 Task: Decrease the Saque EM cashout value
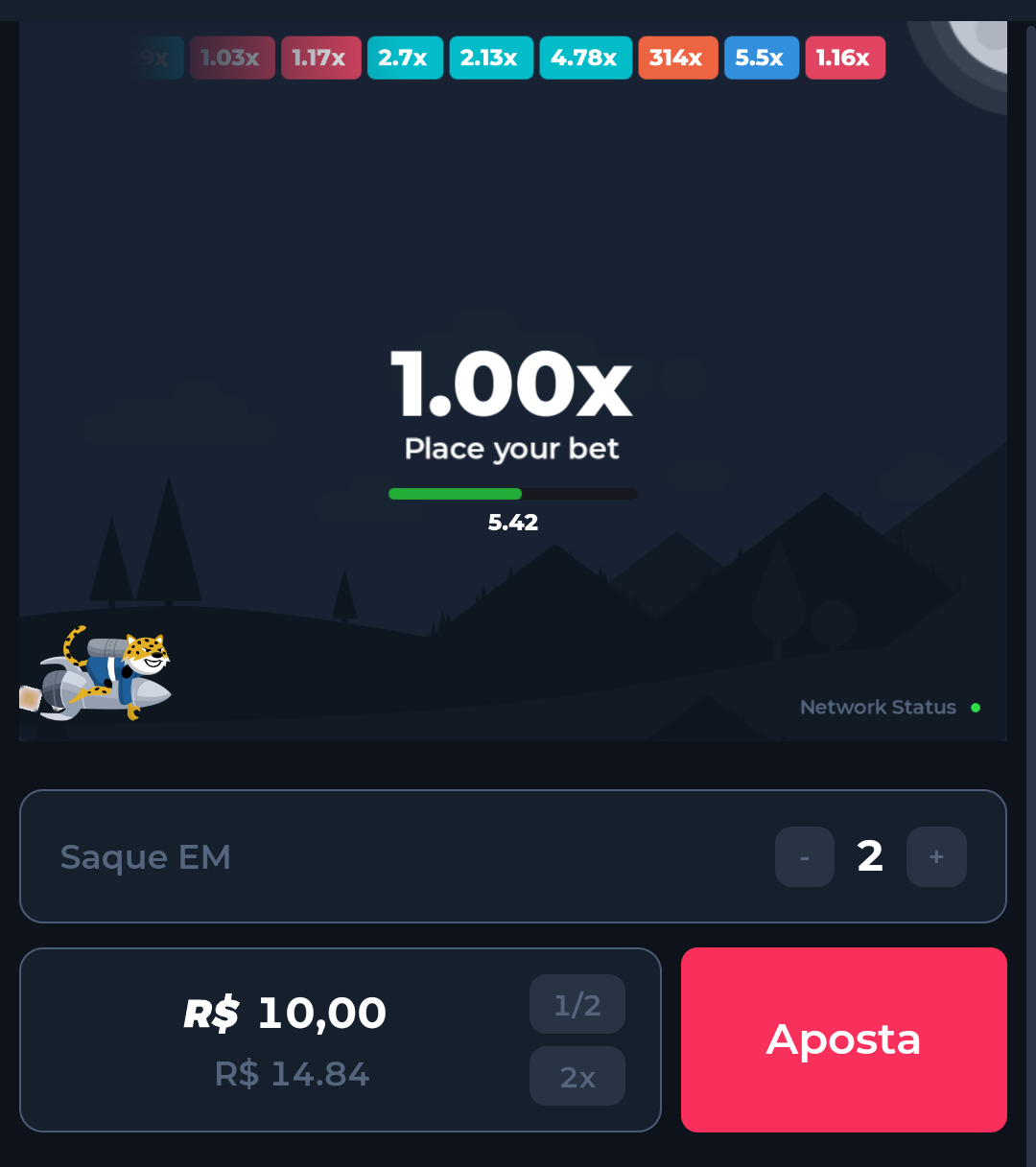coord(804,856)
